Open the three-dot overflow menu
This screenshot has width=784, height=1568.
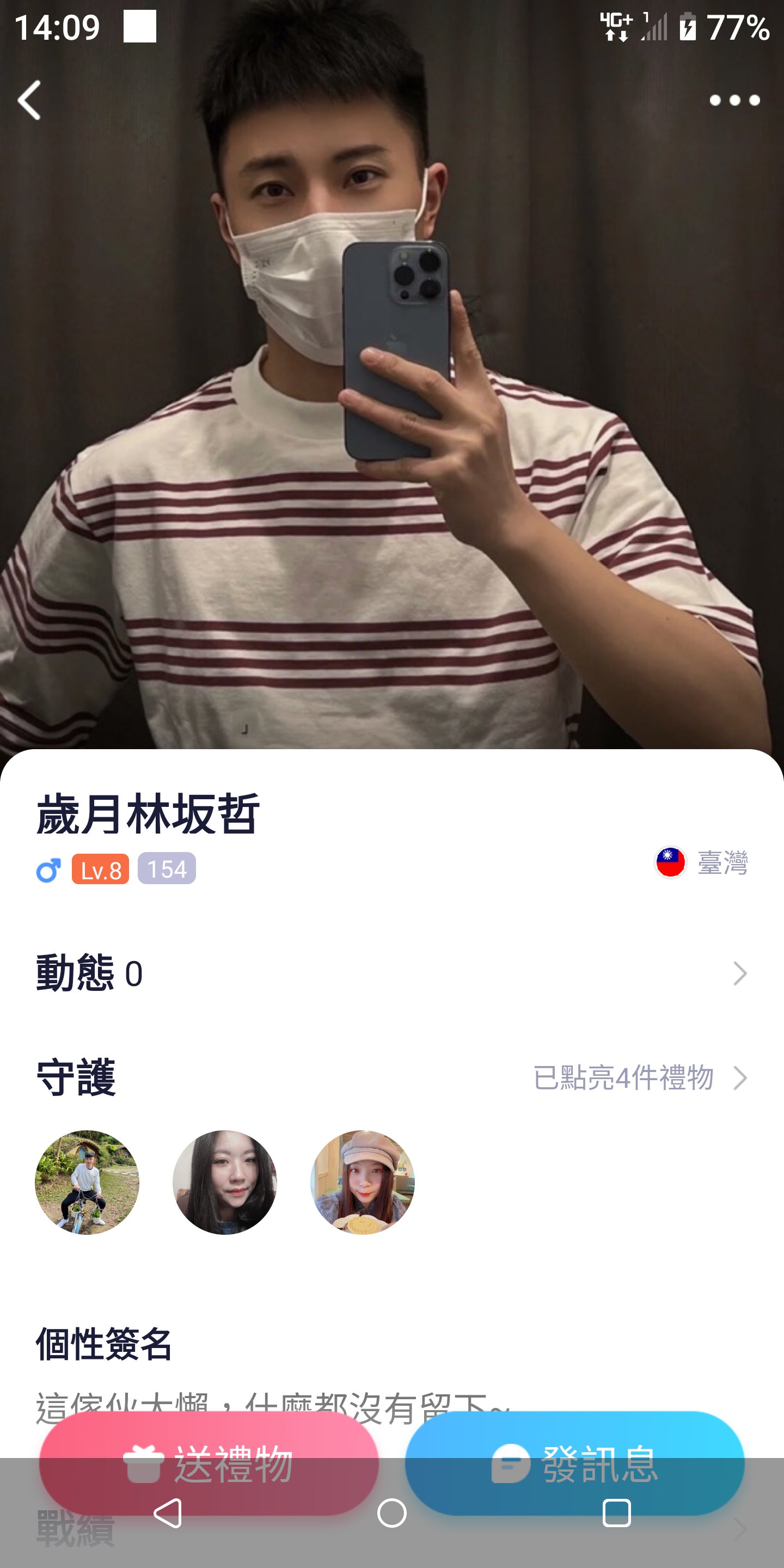tap(734, 100)
